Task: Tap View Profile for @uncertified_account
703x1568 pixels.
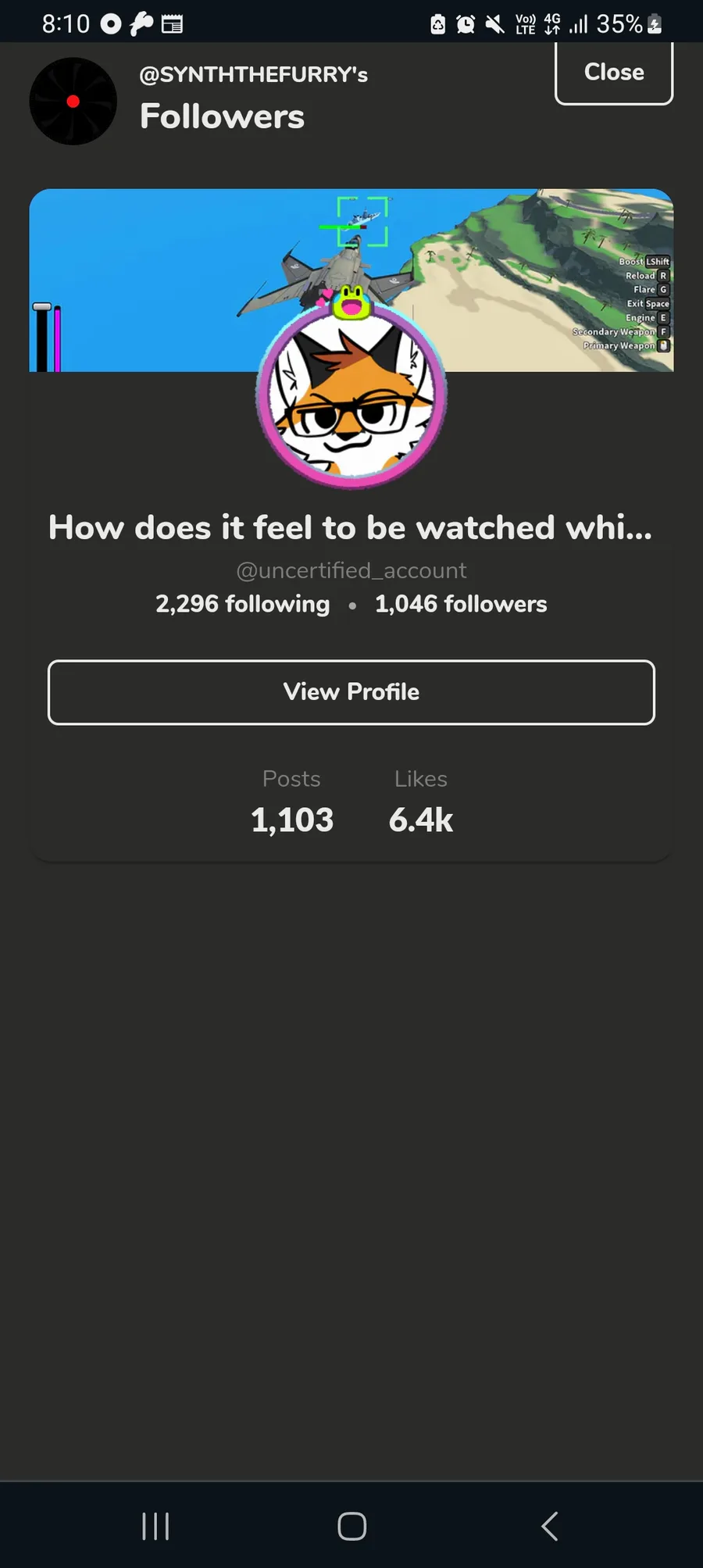Action: (351, 692)
